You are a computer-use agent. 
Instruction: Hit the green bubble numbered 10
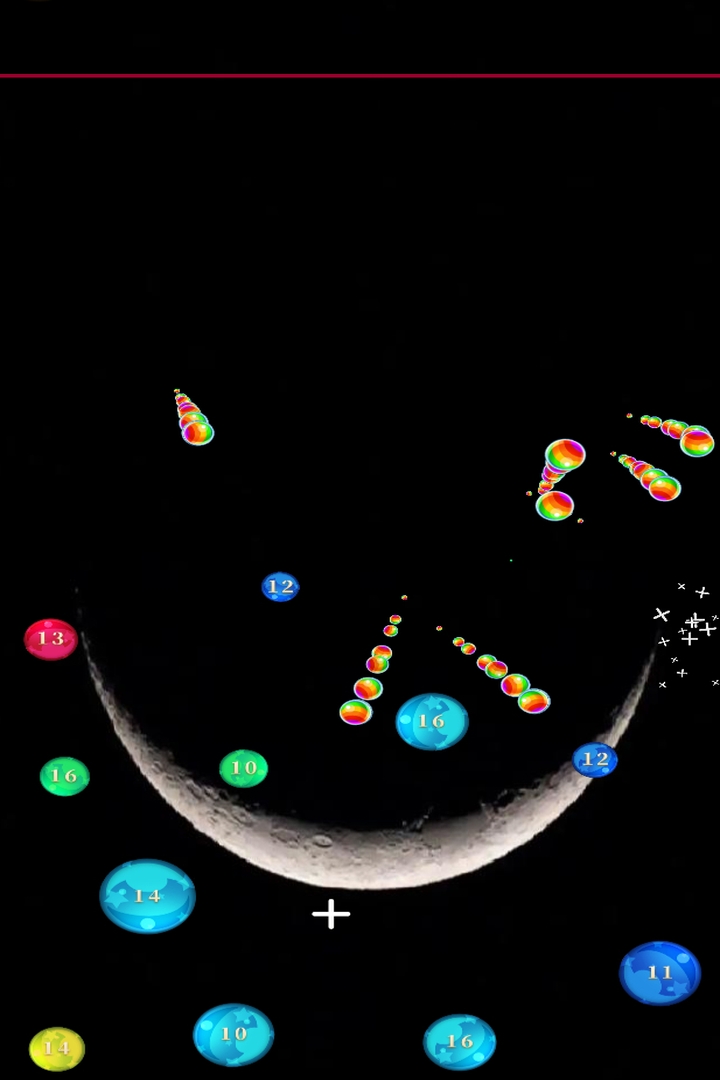pyautogui.click(x=243, y=768)
